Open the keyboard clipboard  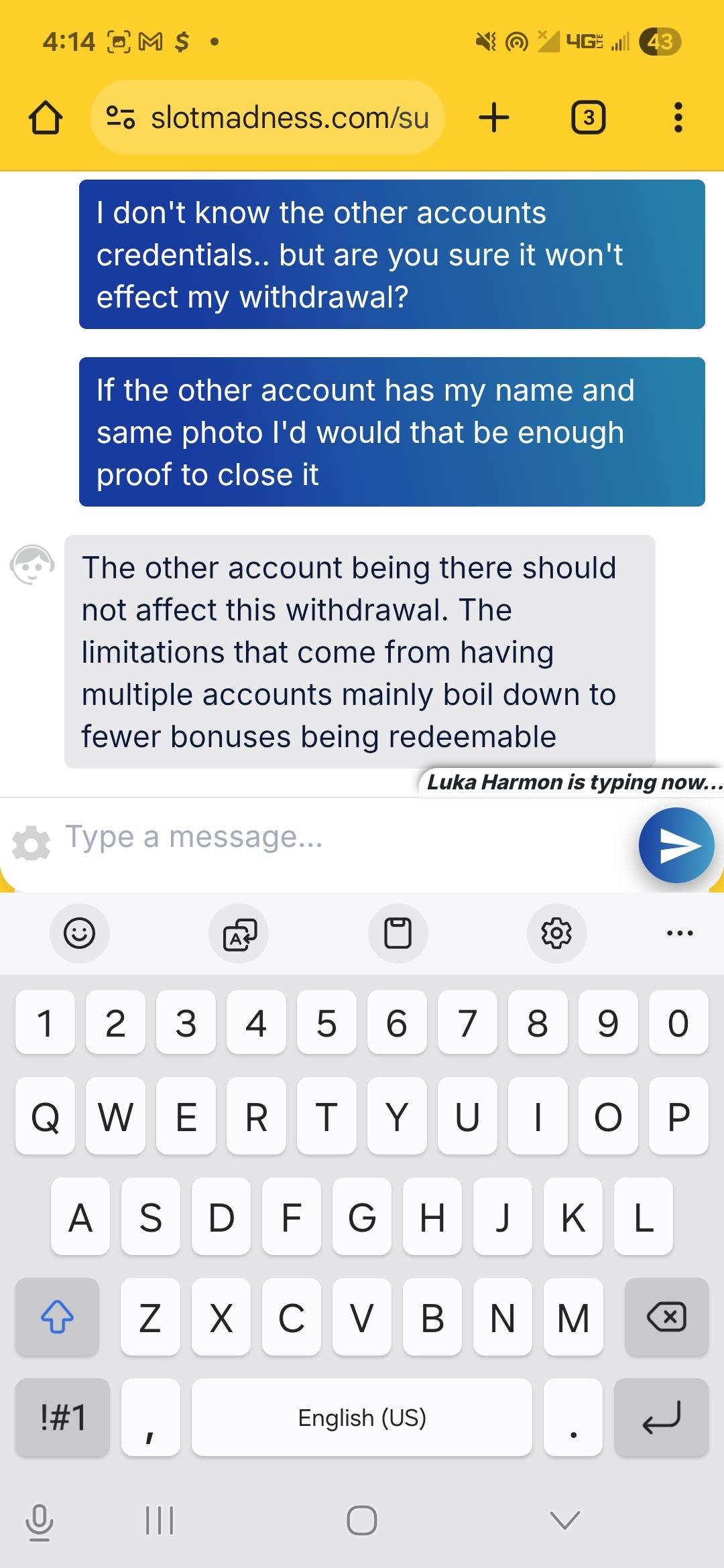click(x=398, y=933)
